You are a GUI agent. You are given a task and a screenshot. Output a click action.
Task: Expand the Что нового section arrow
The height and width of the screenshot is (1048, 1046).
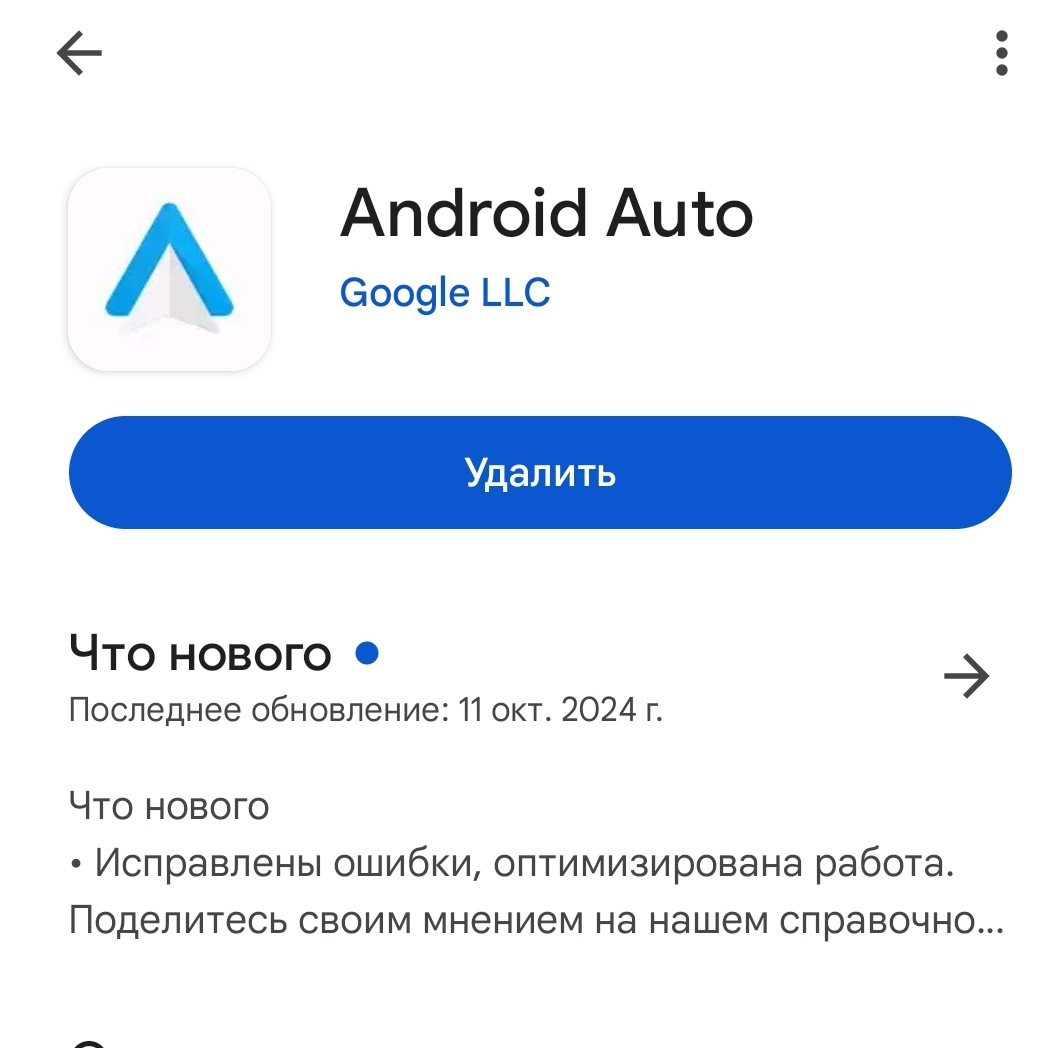point(966,678)
